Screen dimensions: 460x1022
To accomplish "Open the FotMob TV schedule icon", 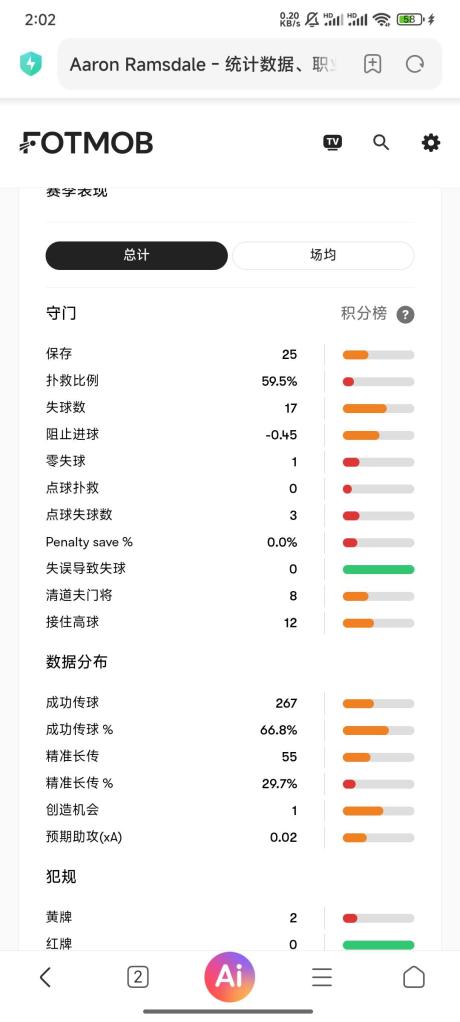I will (333, 143).
